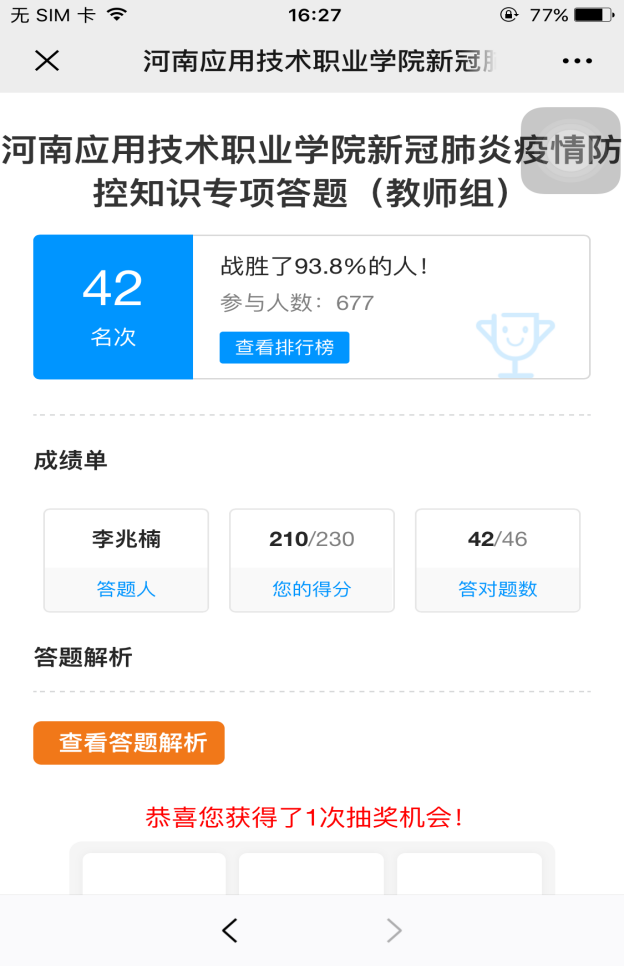Image resolution: width=624 pixels, height=966 pixels.
Task: Open the three-dot overflow menu
Action: point(577,61)
